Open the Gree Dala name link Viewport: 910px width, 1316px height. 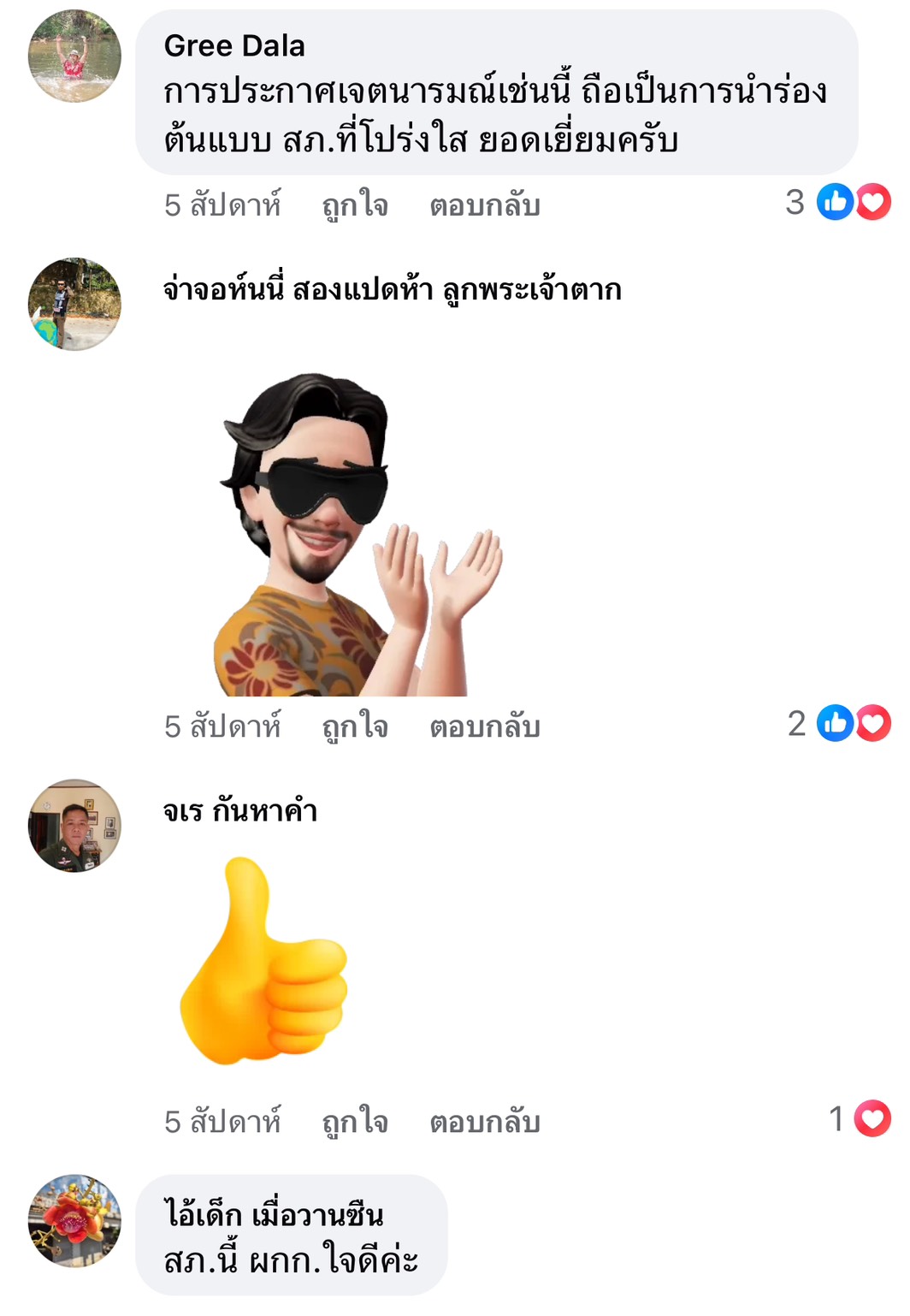click(234, 46)
